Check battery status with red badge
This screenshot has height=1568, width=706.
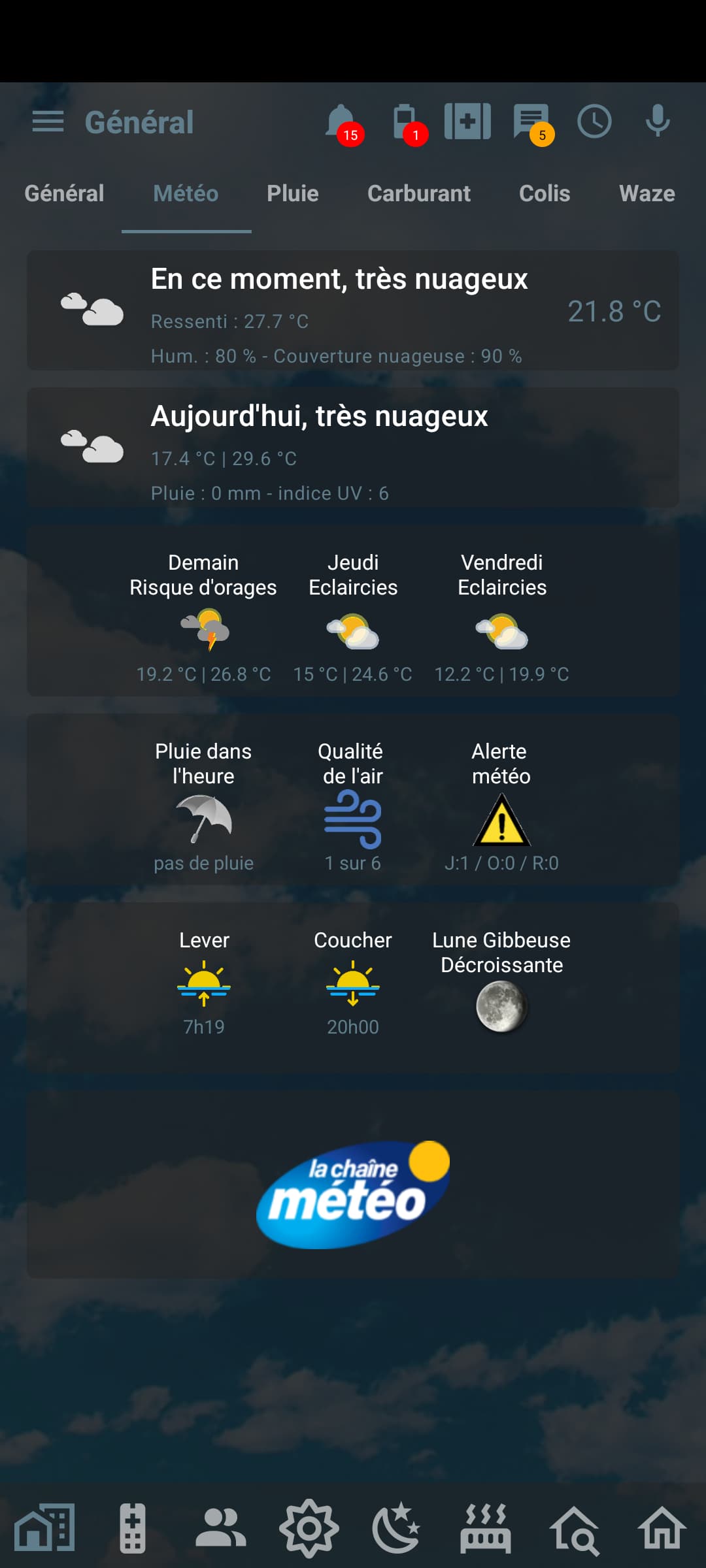(405, 121)
